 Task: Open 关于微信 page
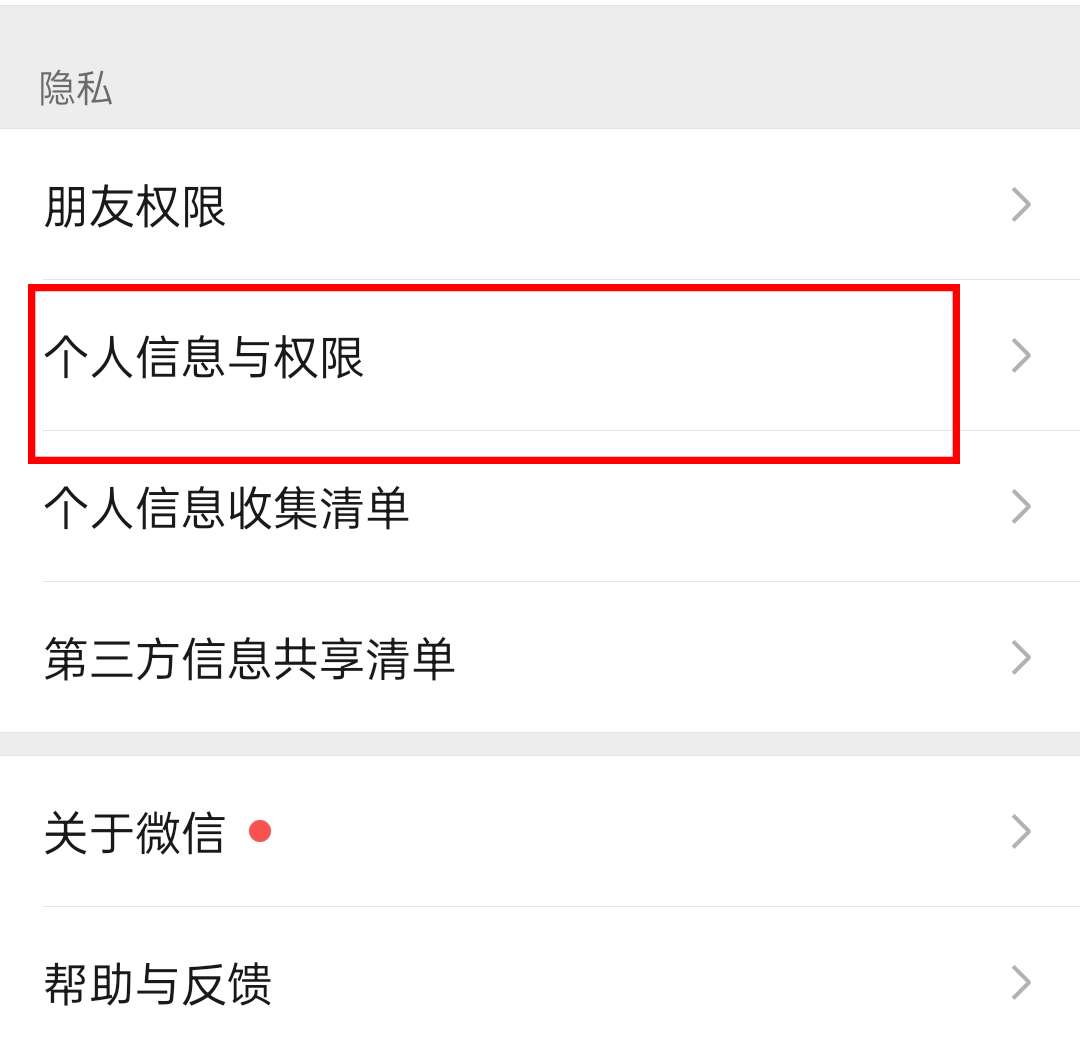540,832
